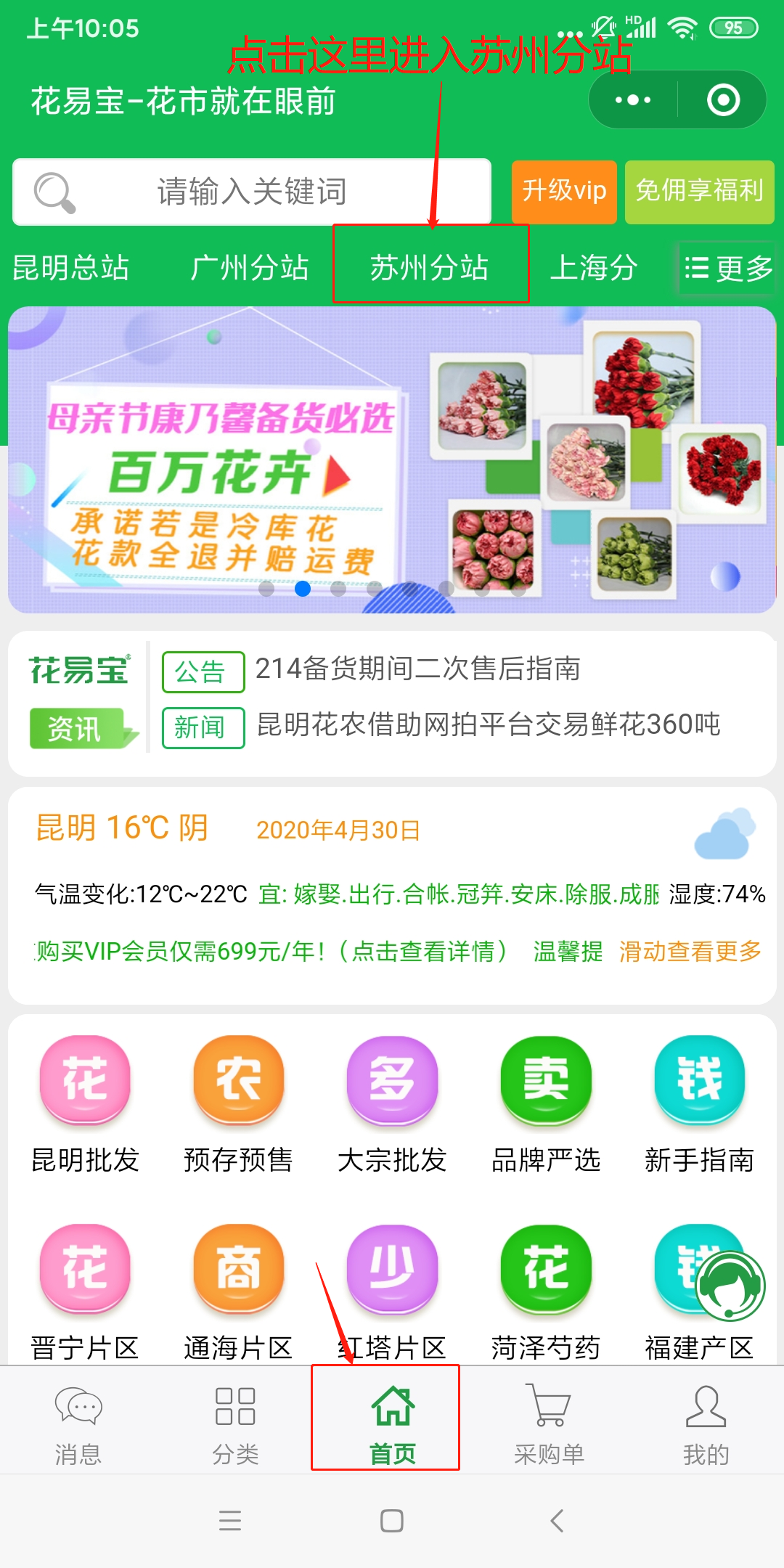Viewport: 784px width, 1568px height.
Task: Contact customer service via the headset icon
Action: 730,1286
